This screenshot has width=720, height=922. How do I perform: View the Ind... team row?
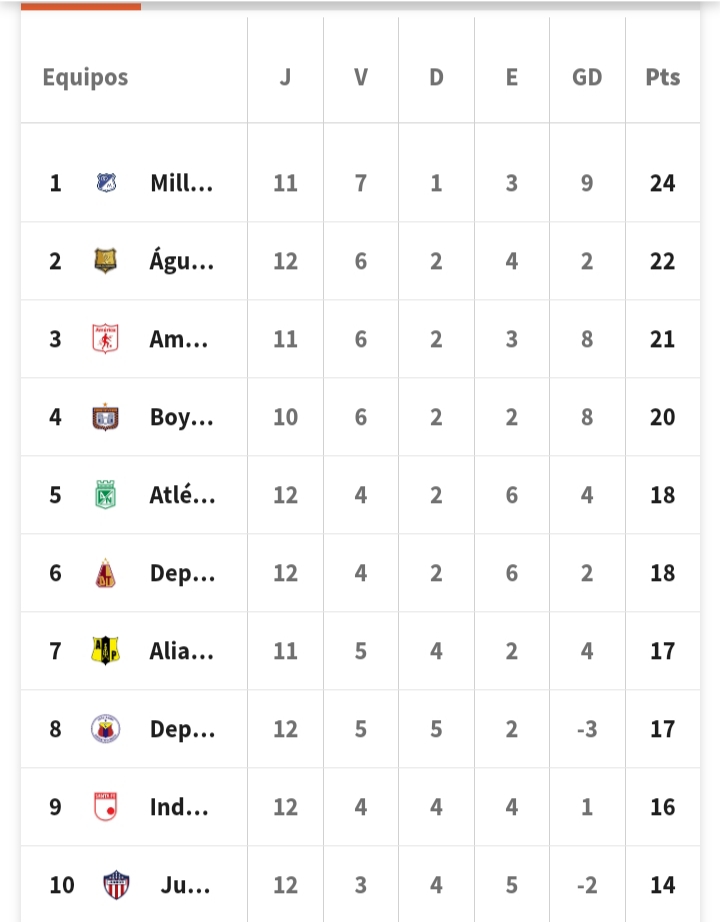click(x=179, y=807)
